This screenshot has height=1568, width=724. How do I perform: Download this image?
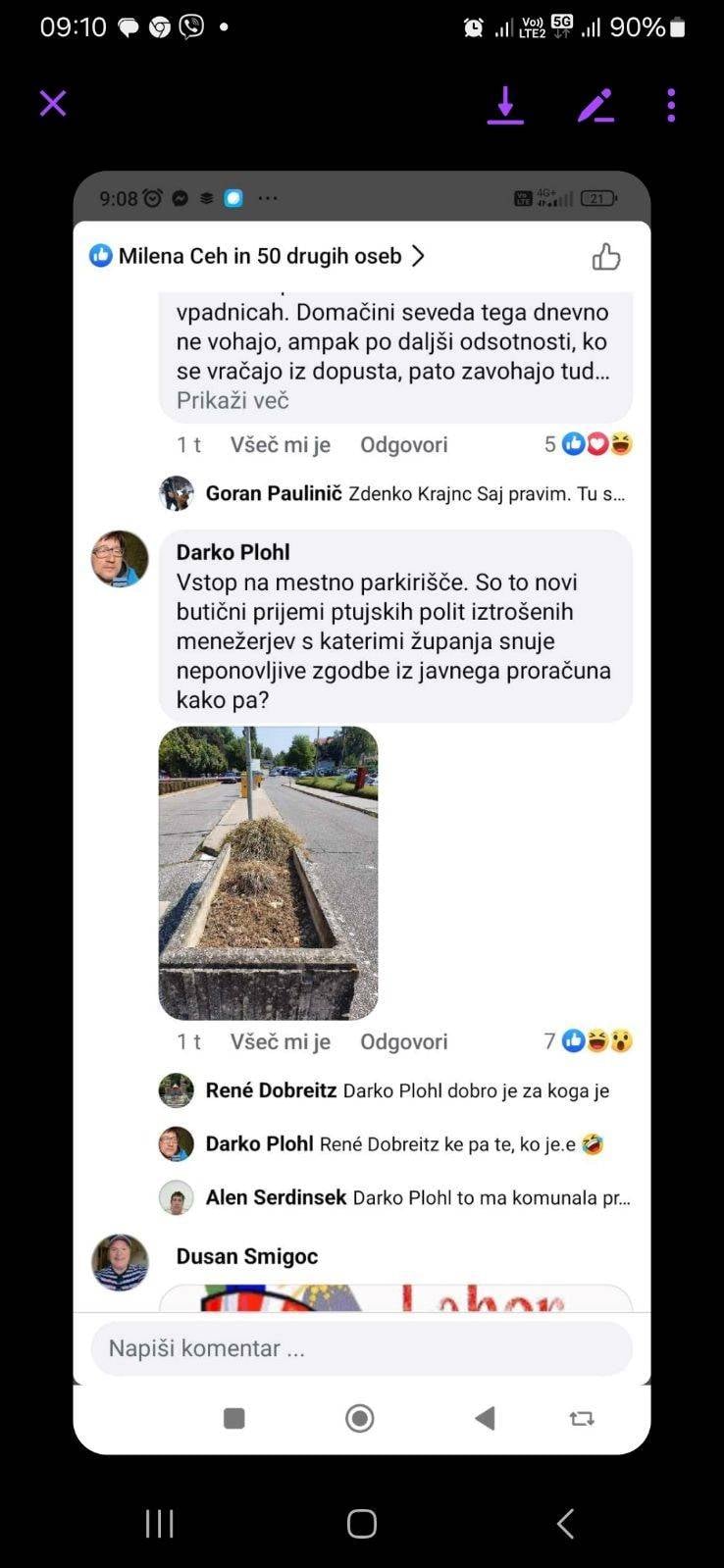click(505, 104)
